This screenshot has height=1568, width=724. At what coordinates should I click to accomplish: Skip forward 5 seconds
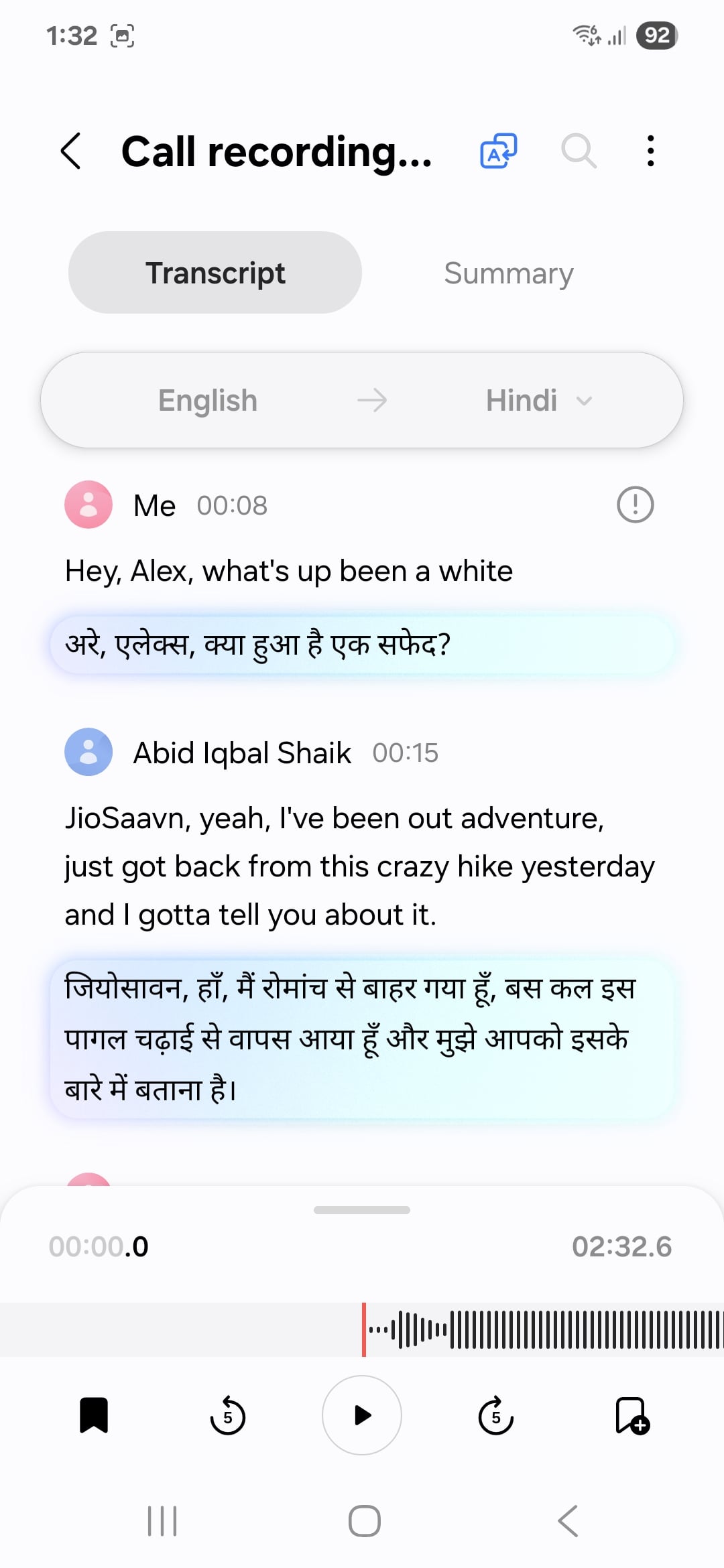coord(496,1415)
